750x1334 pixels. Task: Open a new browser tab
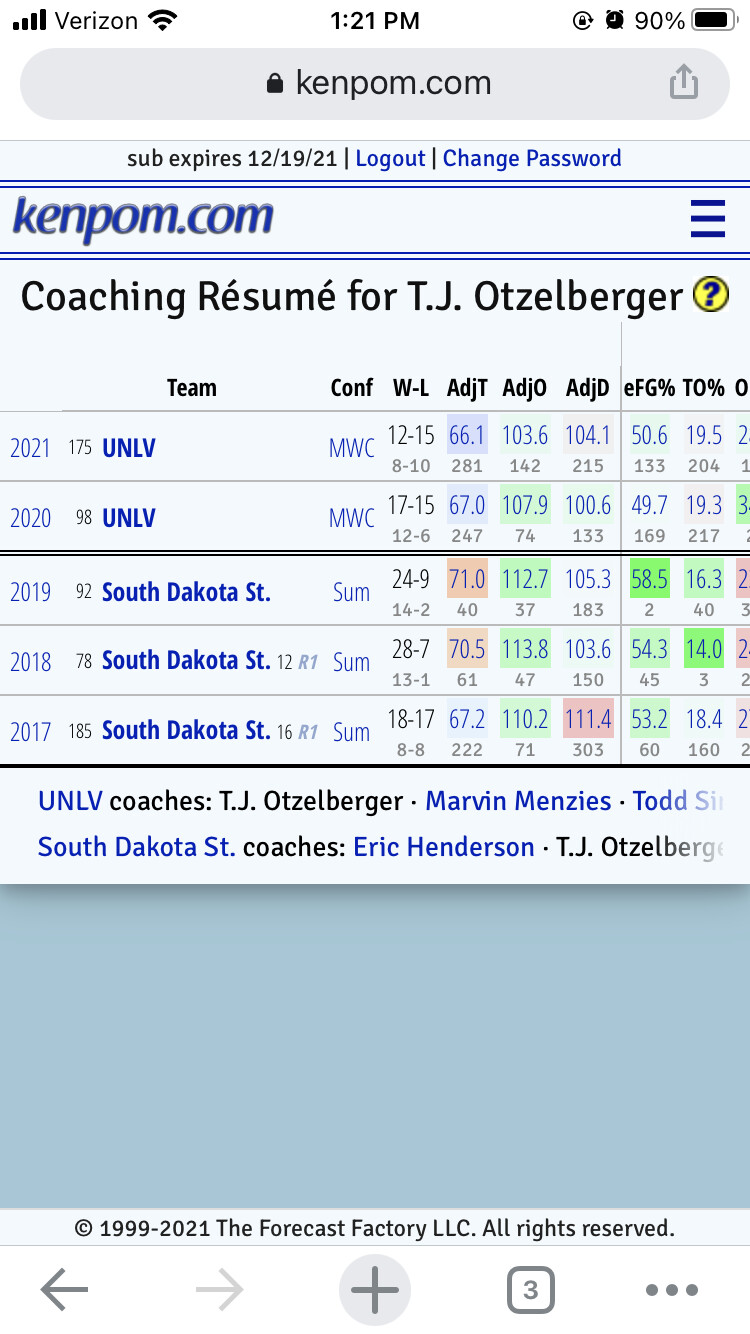click(375, 1290)
